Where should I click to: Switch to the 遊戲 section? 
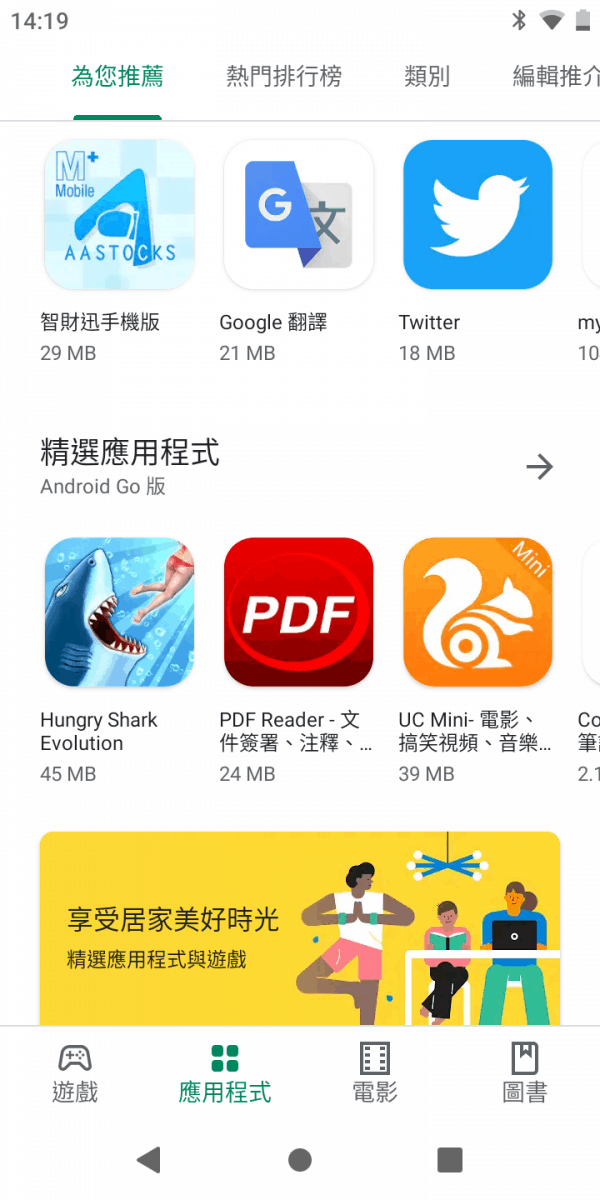point(75,1072)
